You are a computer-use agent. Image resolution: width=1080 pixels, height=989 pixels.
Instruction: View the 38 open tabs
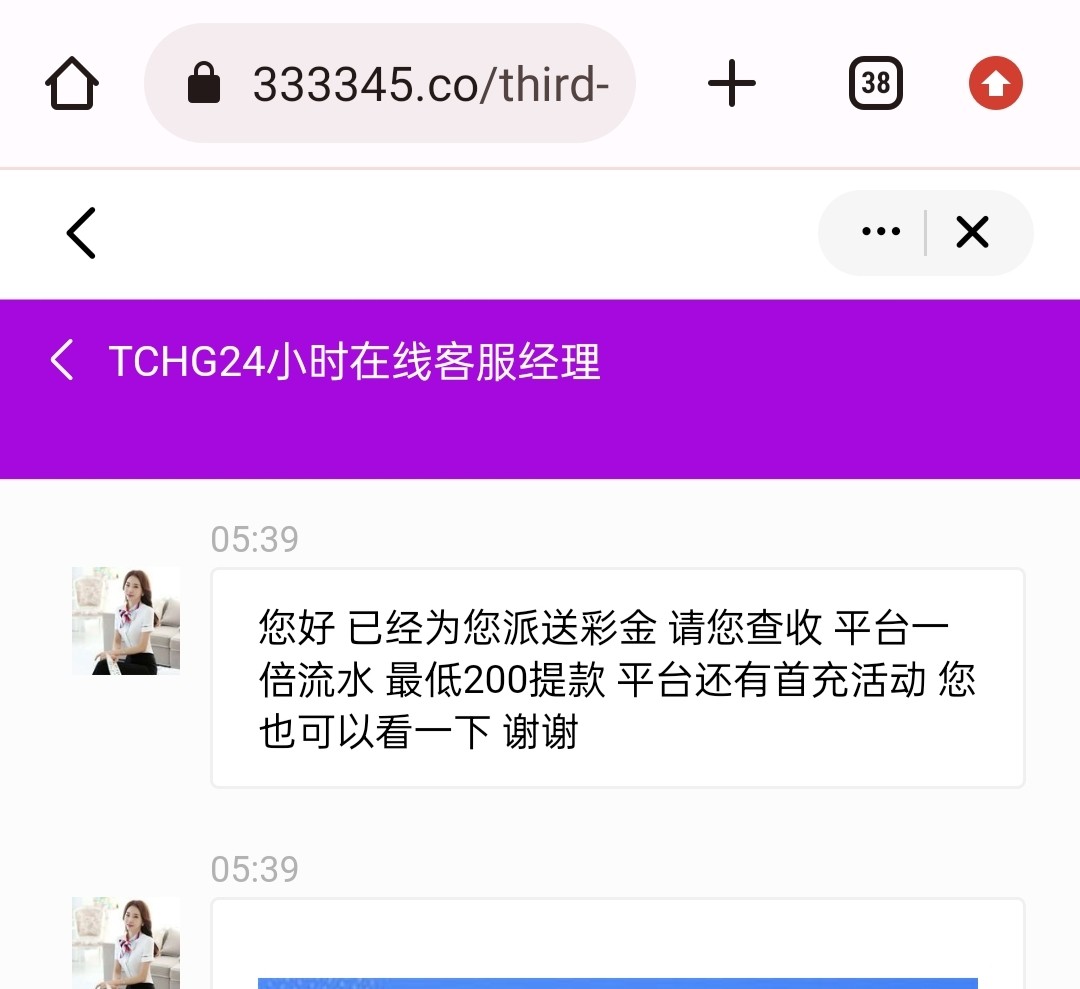click(x=876, y=83)
